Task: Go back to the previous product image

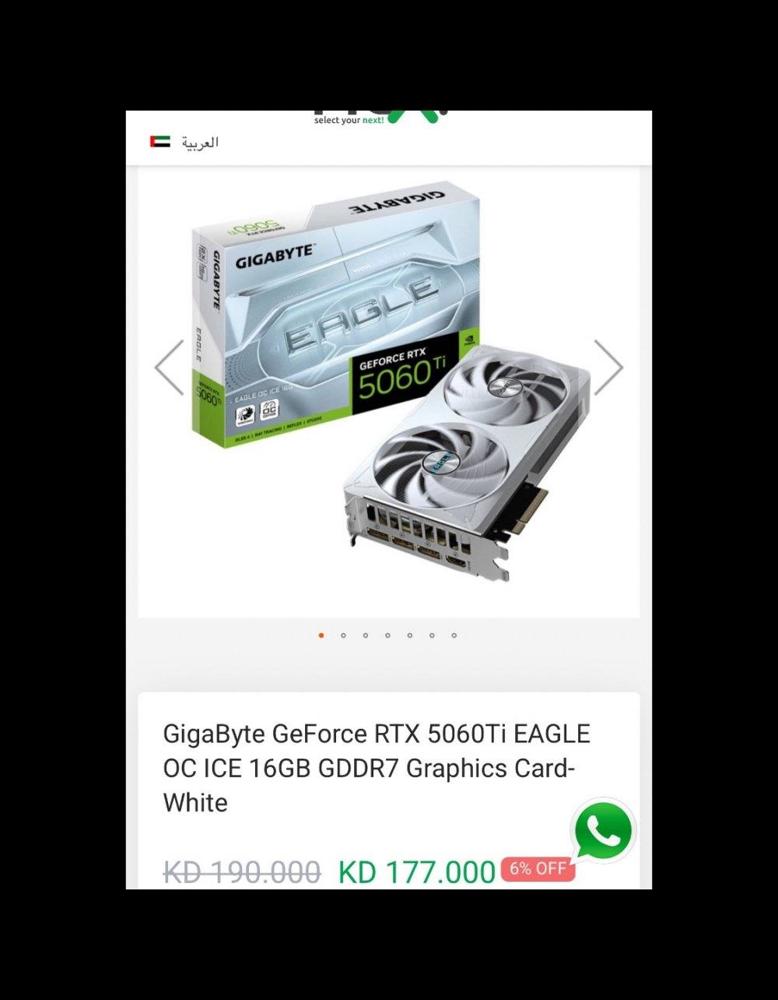Action: [x=169, y=367]
